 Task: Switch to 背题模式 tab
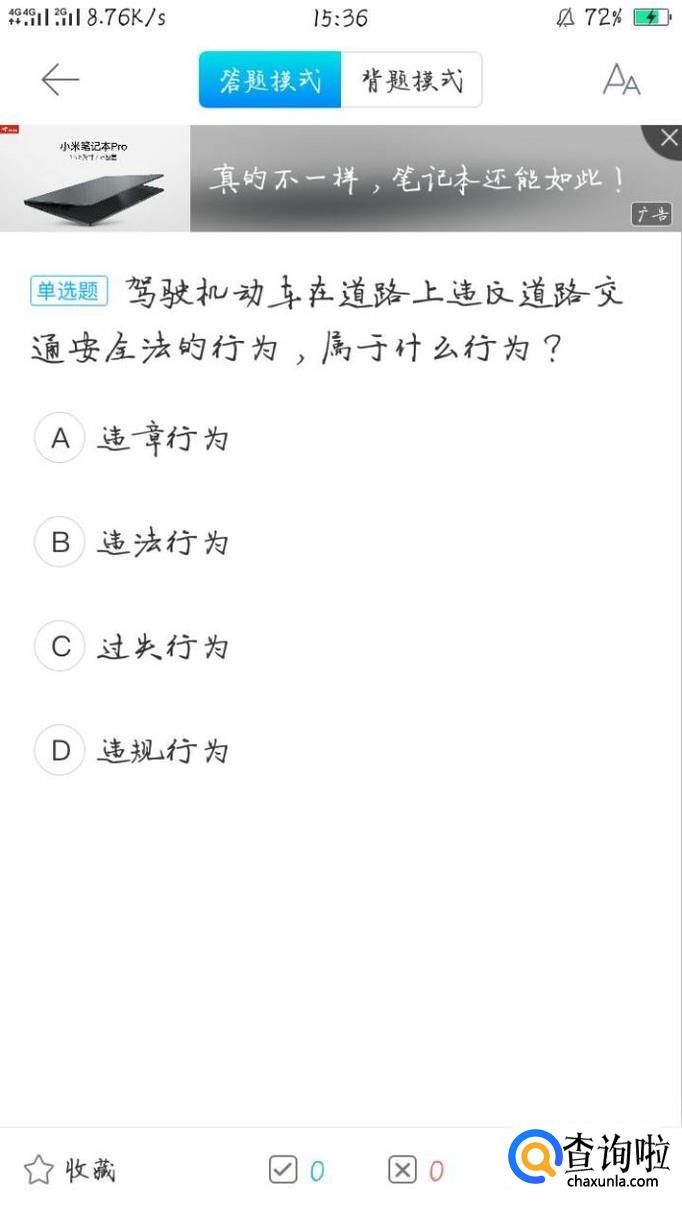point(411,80)
